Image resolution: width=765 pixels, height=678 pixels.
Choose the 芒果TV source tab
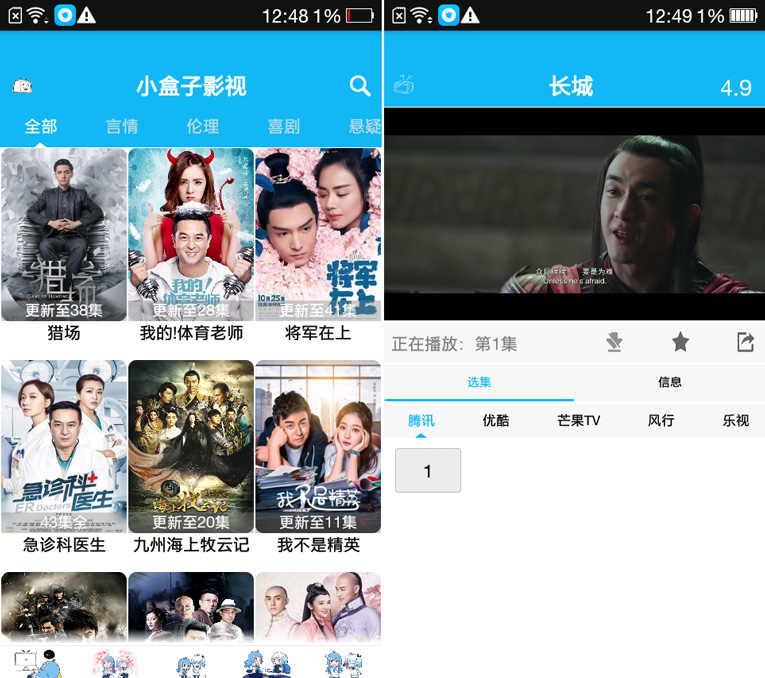[x=579, y=421]
